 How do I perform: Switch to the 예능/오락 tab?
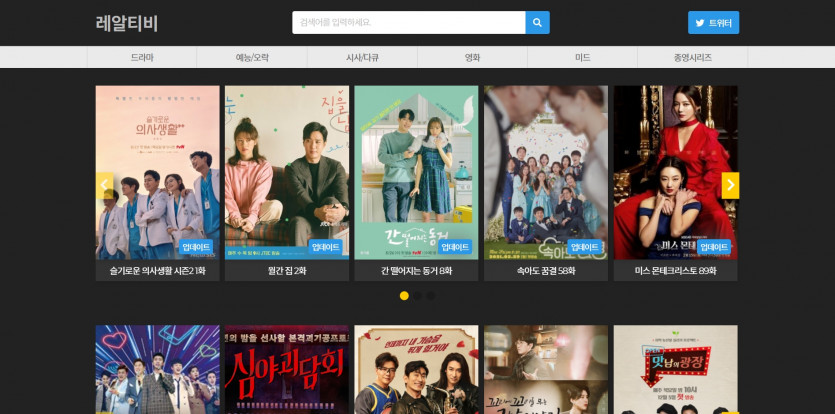click(252, 57)
